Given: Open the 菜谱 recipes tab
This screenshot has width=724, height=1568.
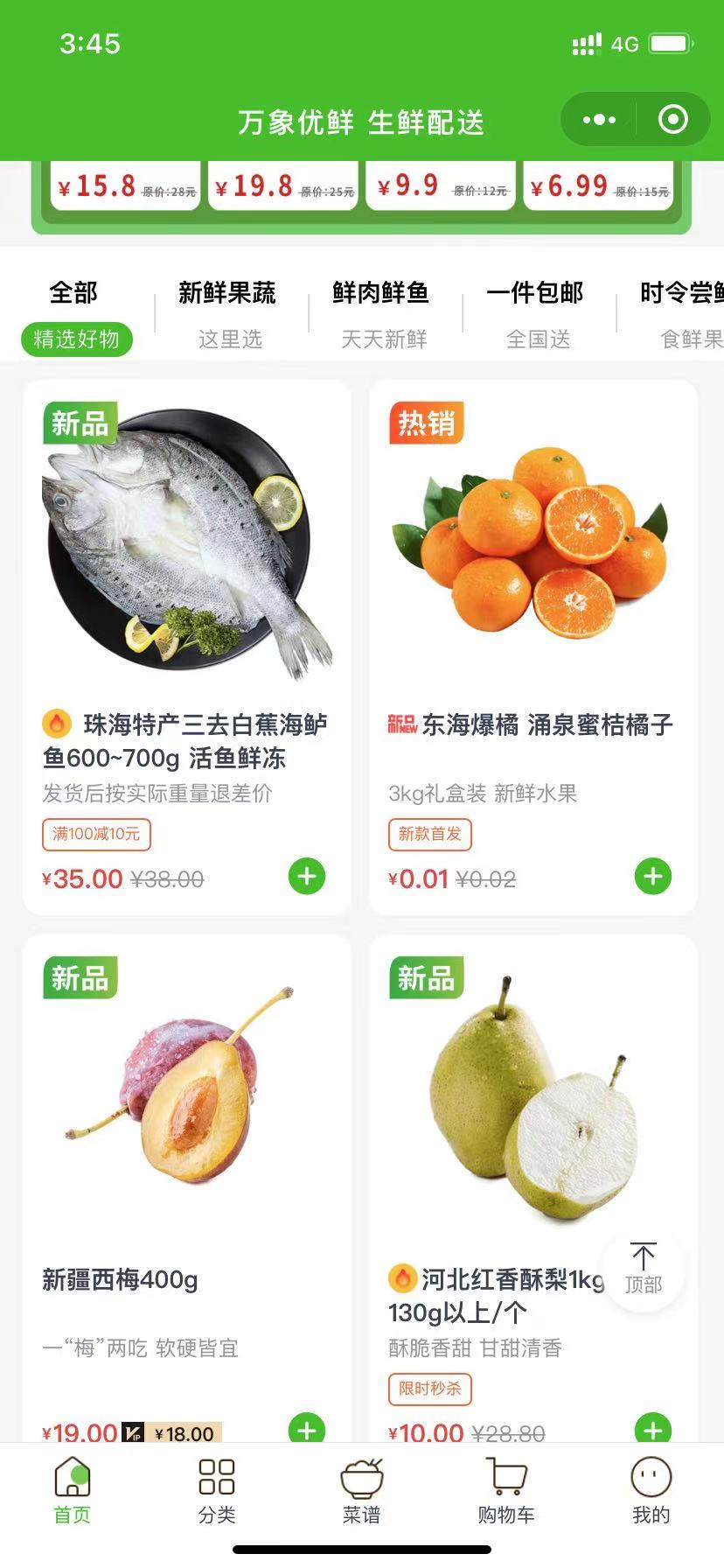Looking at the screenshot, I should click(x=361, y=1491).
